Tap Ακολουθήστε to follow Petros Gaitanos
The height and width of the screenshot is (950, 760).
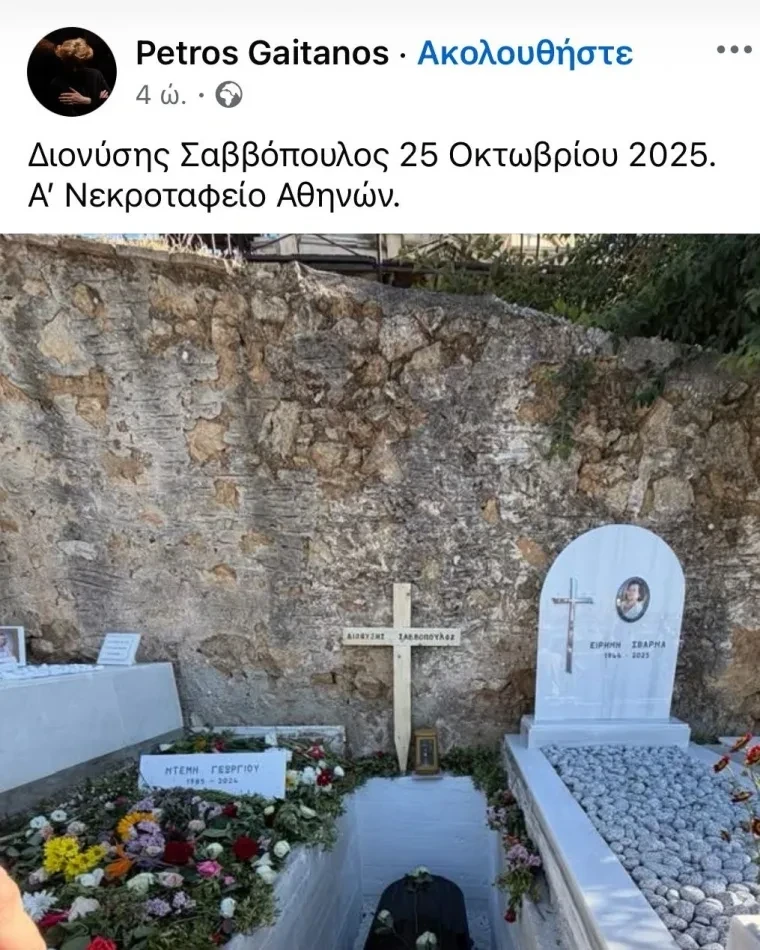click(x=524, y=52)
